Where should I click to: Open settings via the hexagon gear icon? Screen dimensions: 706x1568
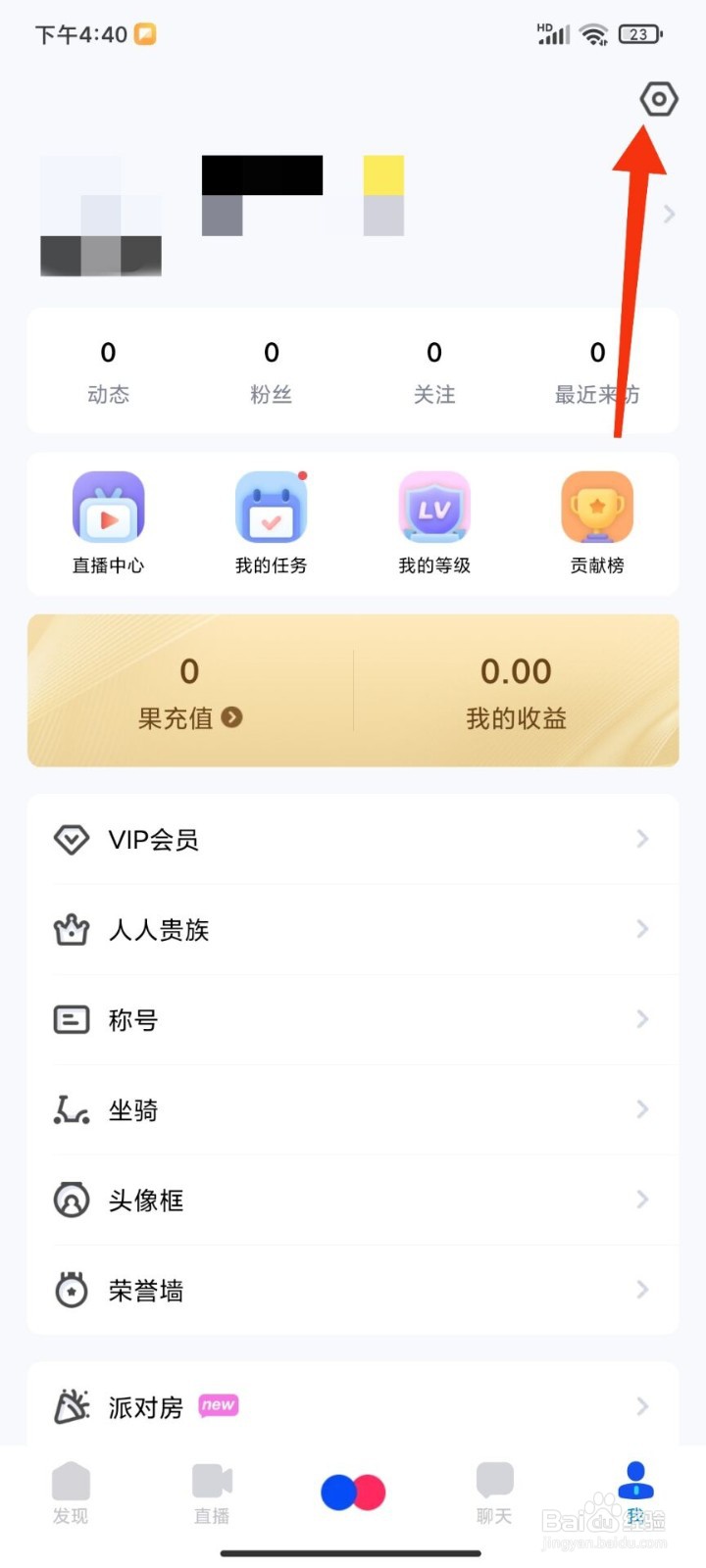coord(659,99)
